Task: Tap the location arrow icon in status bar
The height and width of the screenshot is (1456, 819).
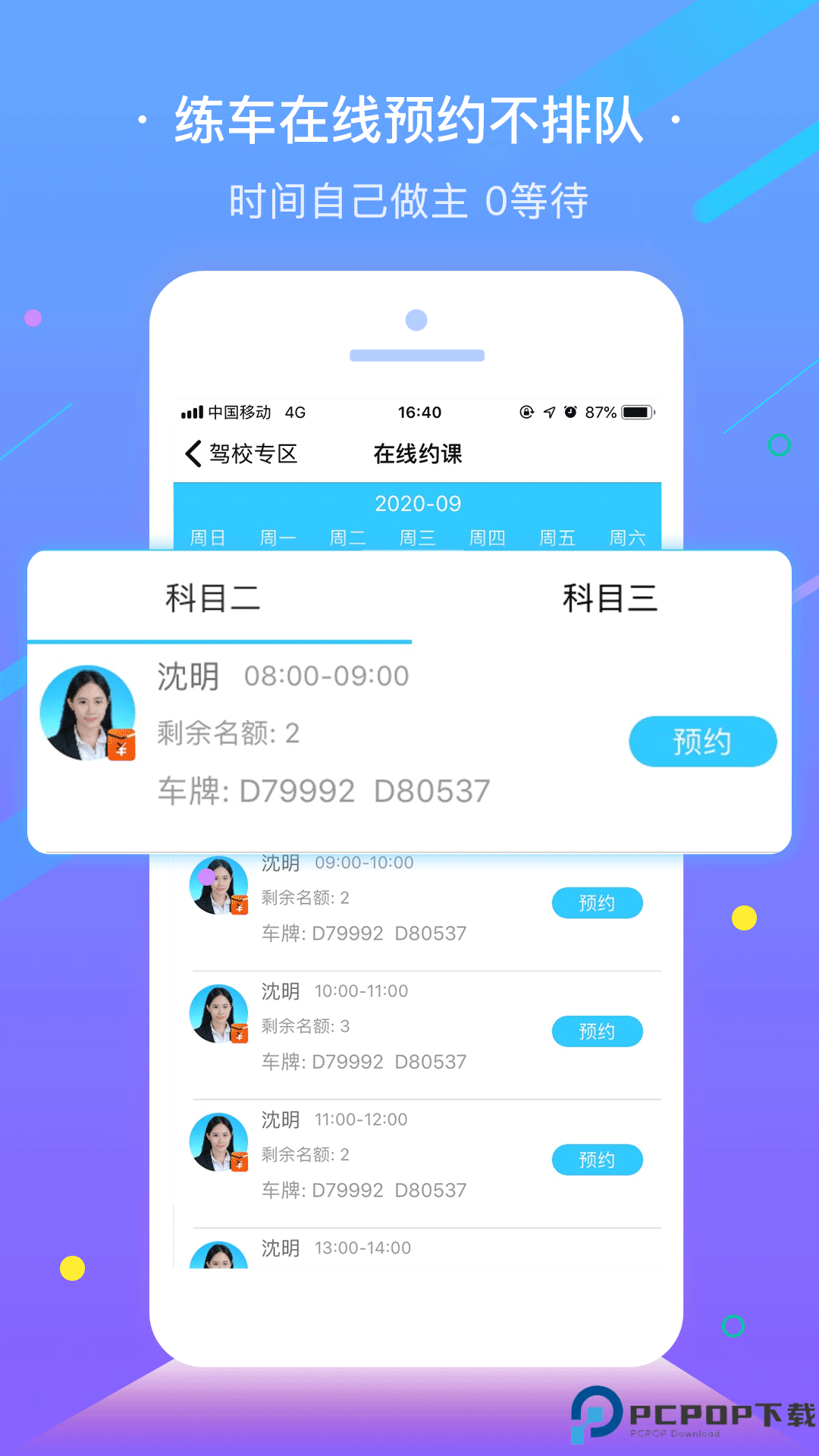Action: pos(548,412)
